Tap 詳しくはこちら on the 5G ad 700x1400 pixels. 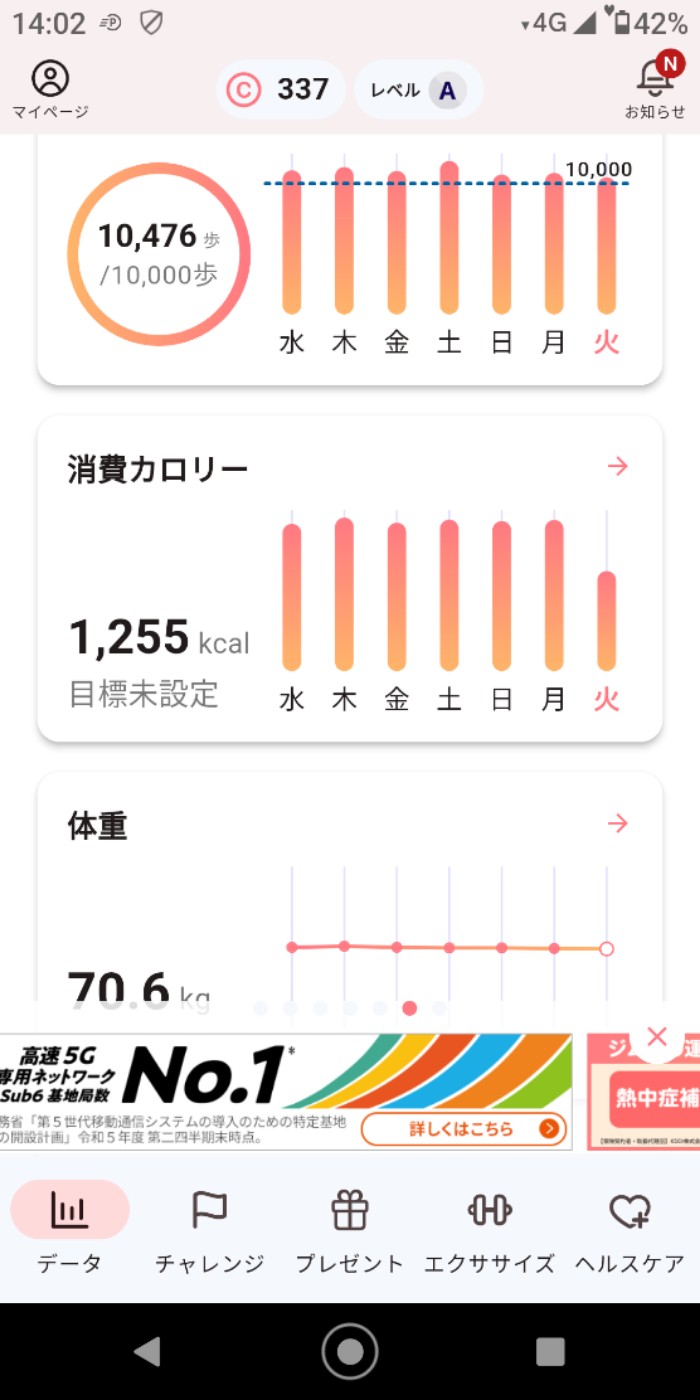(x=463, y=1129)
